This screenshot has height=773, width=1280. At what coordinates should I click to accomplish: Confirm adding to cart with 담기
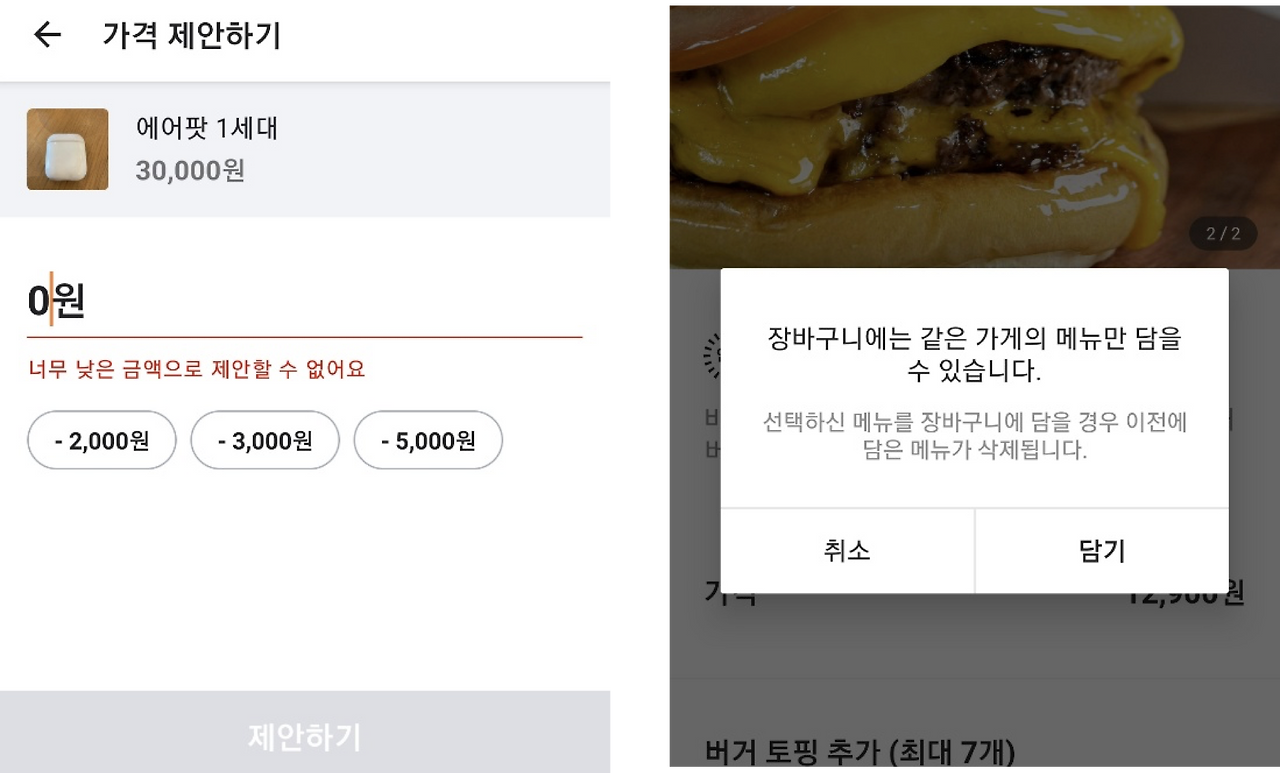tap(1102, 551)
